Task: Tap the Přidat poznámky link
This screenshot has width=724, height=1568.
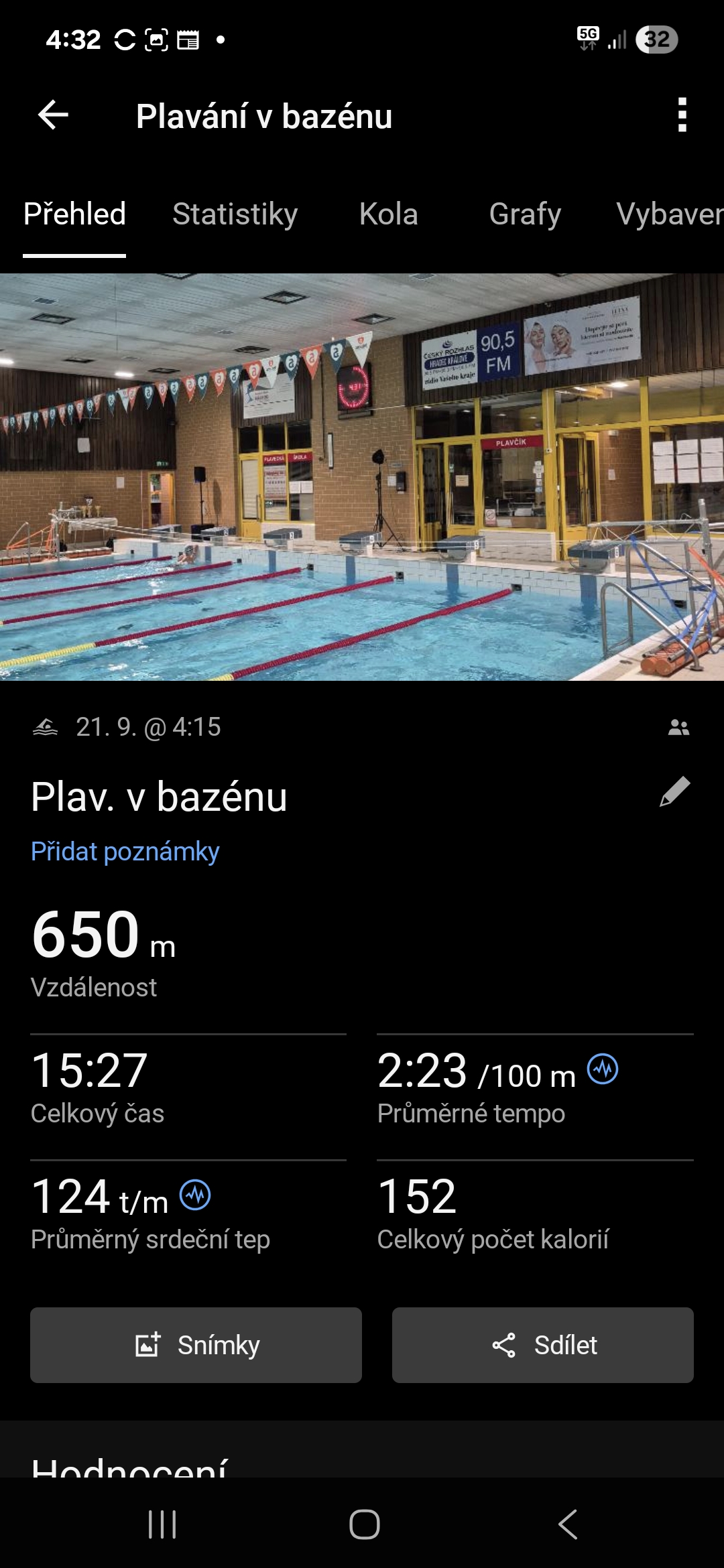Action: [x=125, y=852]
